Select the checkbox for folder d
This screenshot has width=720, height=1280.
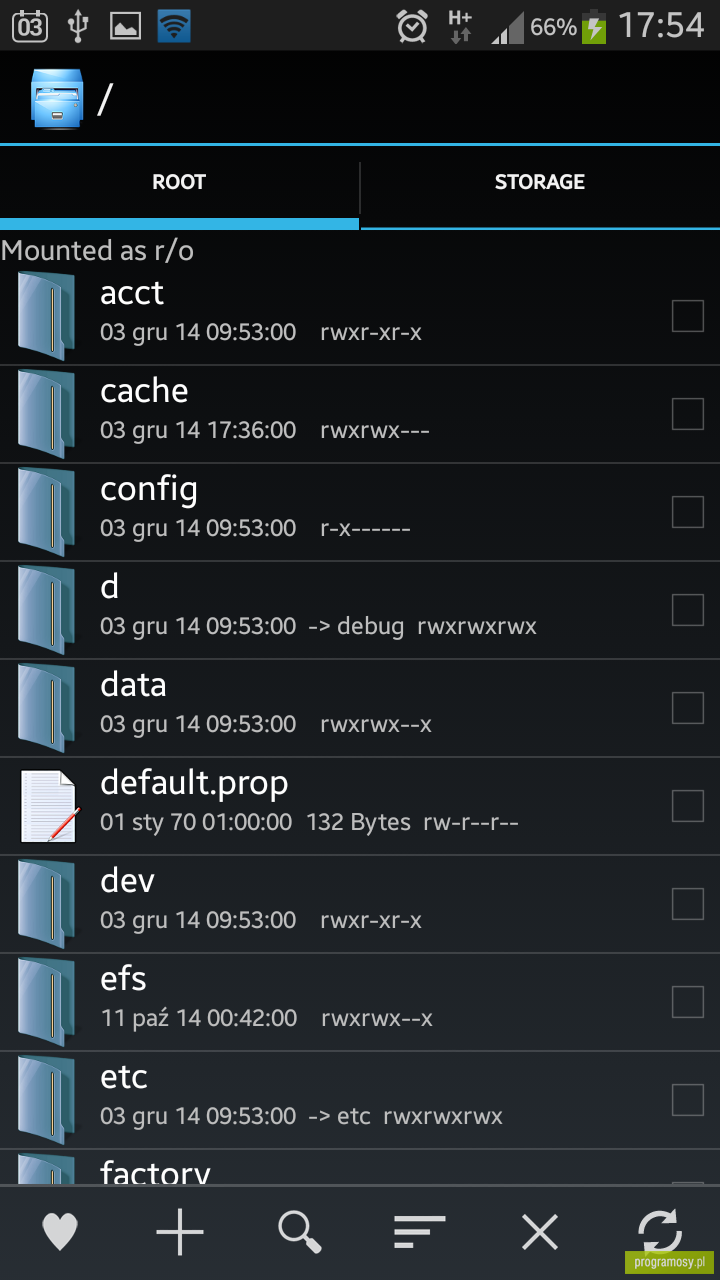click(688, 610)
